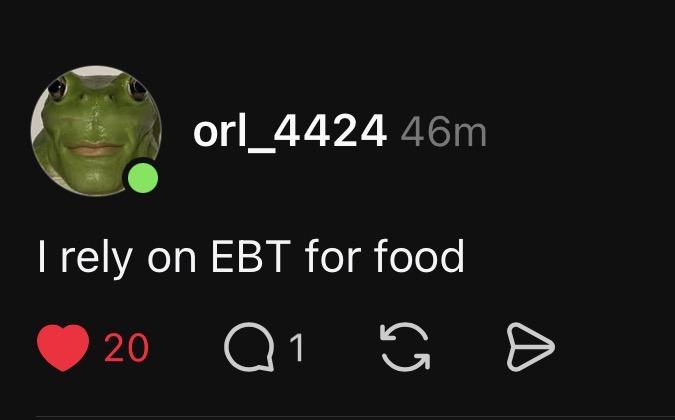Open profile via username orl_4424
This screenshot has width=675, height=420.
[x=289, y=130]
